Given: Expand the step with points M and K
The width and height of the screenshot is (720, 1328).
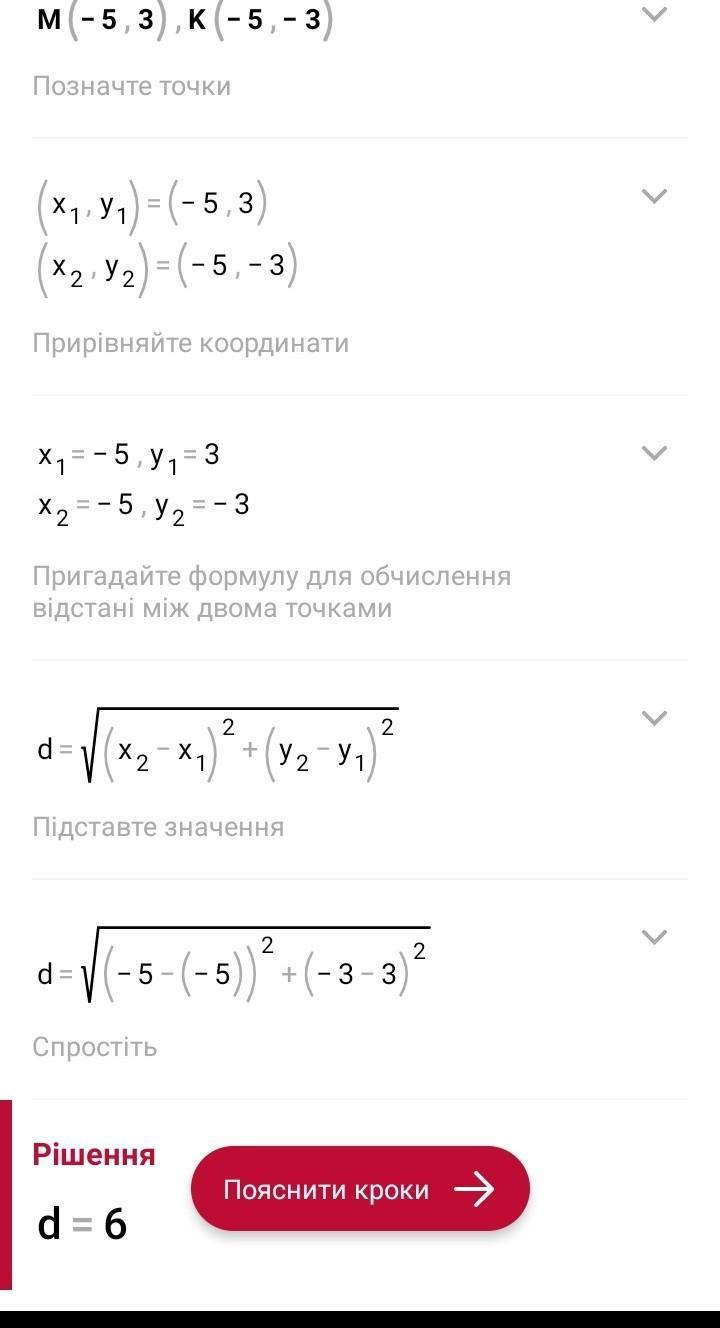Looking at the screenshot, I should click(653, 14).
